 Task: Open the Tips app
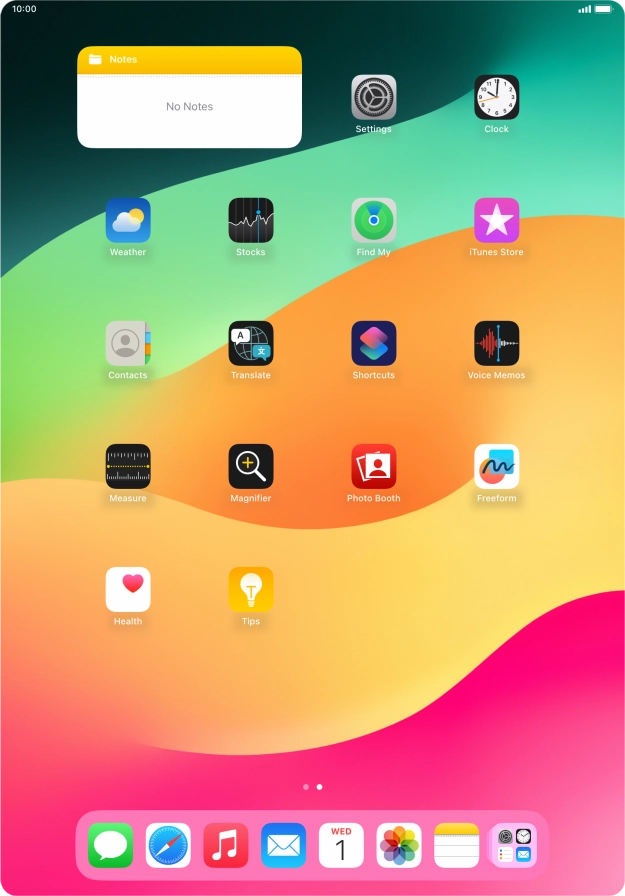(250, 589)
